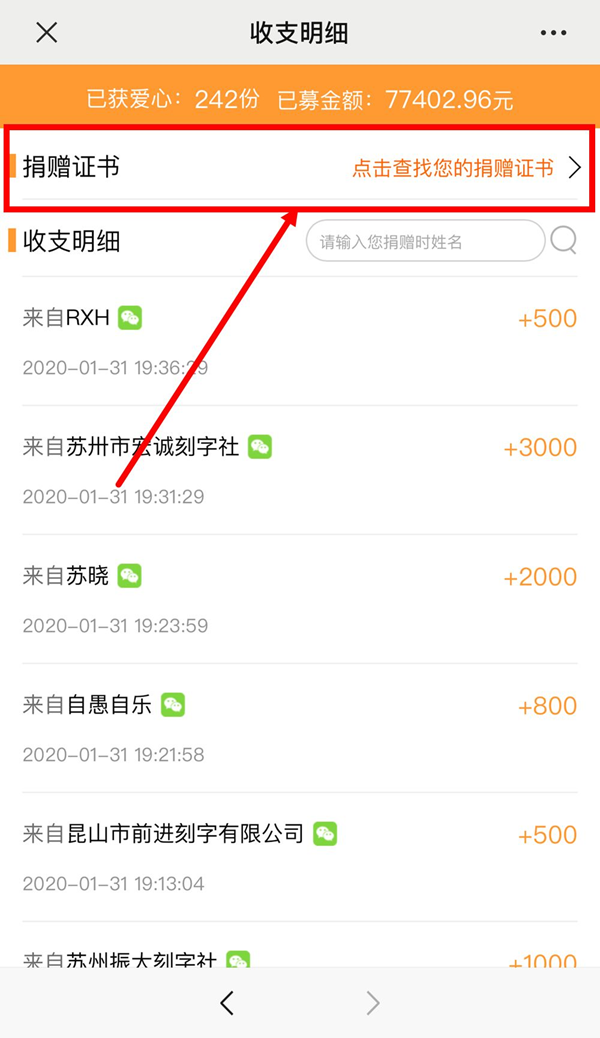This screenshot has width=600, height=1038.
Task: Open the three-dot overflow menu
Action: tap(553, 33)
